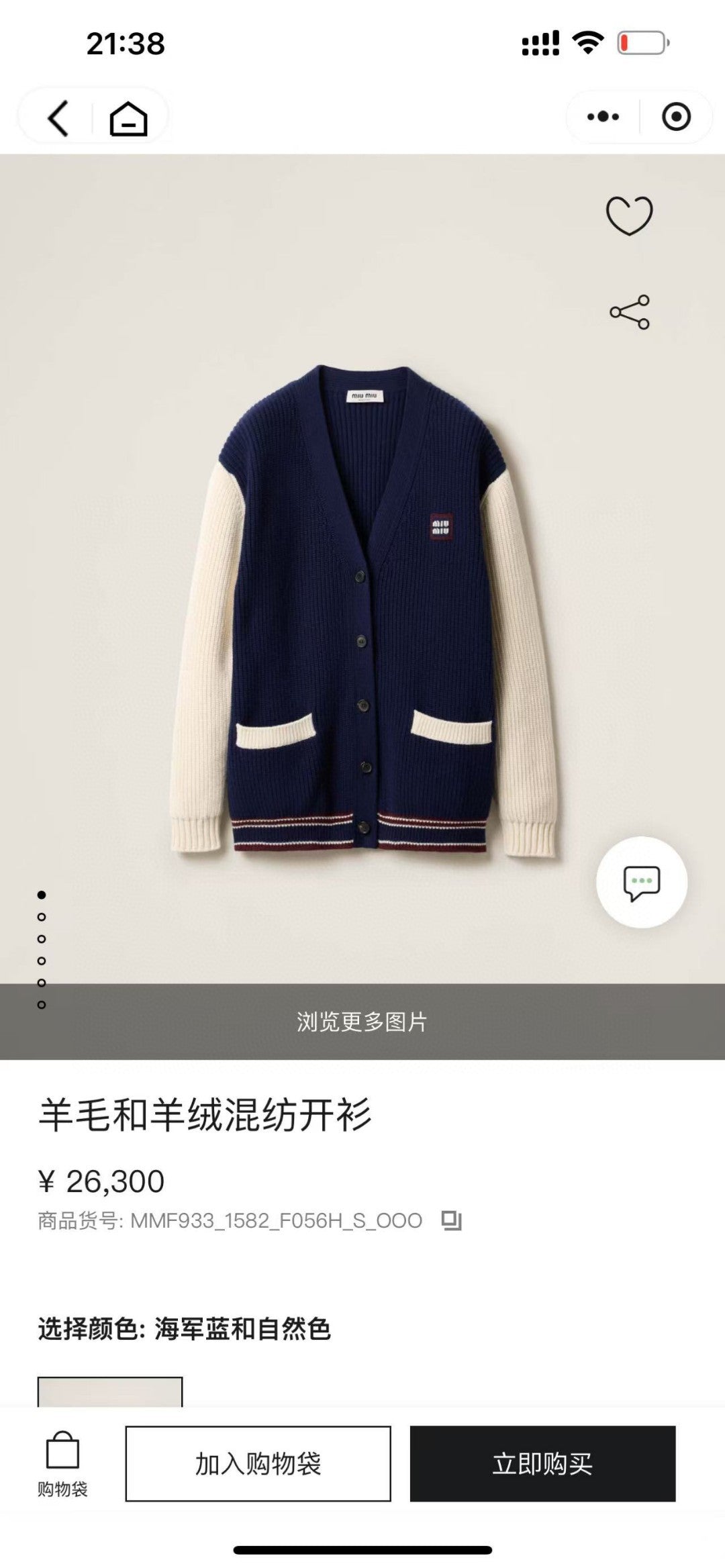Return to the mini program home
This screenshot has height=1568, width=725.
[x=128, y=118]
